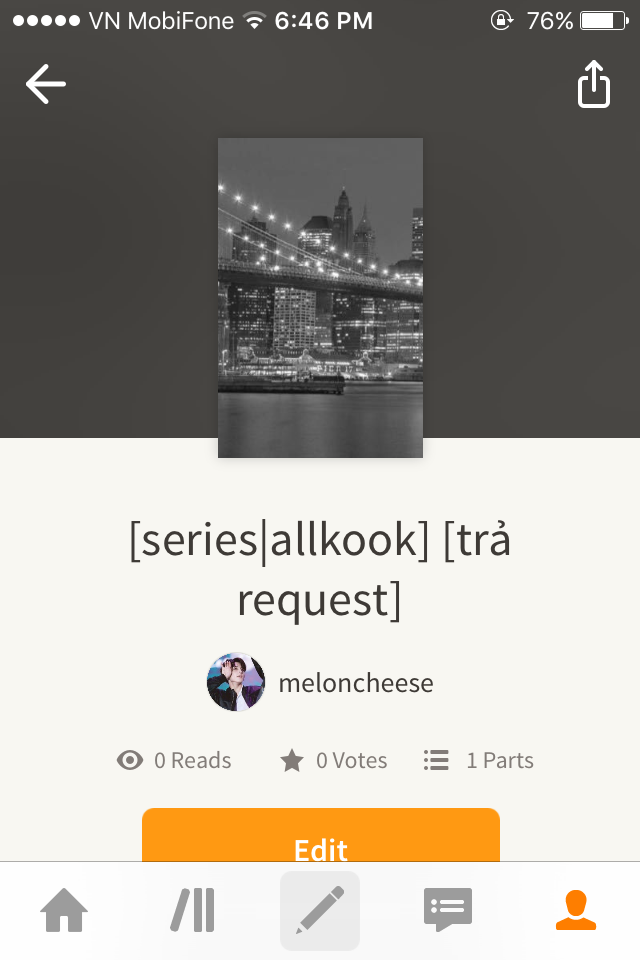Open the messages and updates tab
This screenshot has height=960, width=640.
pos(447,911)
